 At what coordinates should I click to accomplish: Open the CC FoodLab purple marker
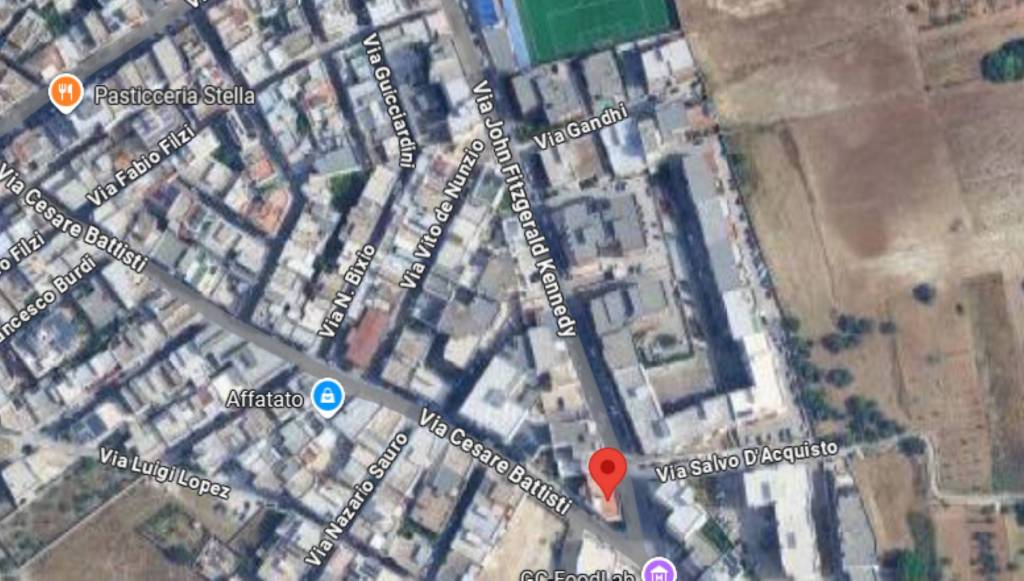[658, 572]
